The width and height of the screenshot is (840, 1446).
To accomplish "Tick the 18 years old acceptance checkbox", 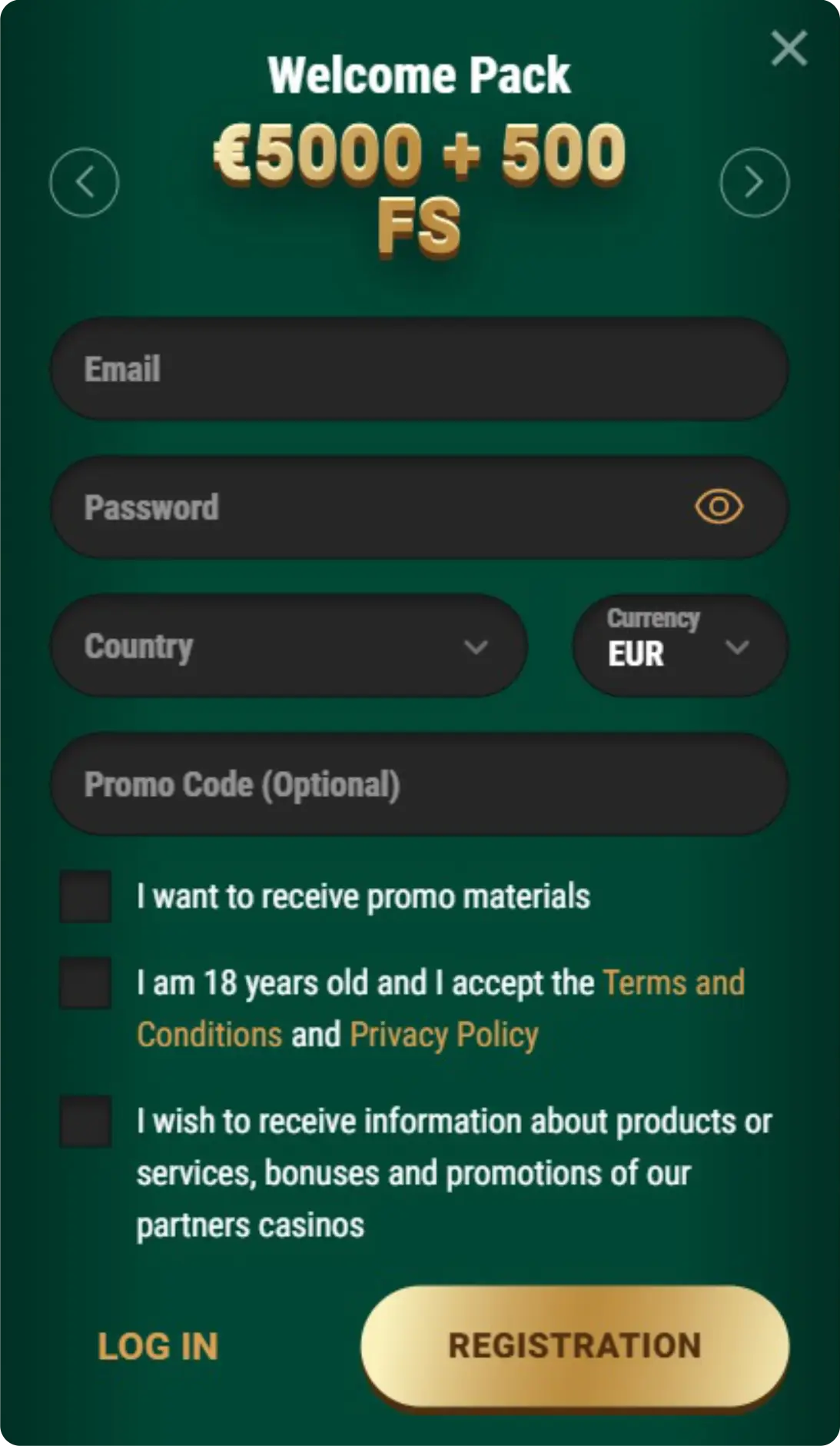I will coord(86,982).
